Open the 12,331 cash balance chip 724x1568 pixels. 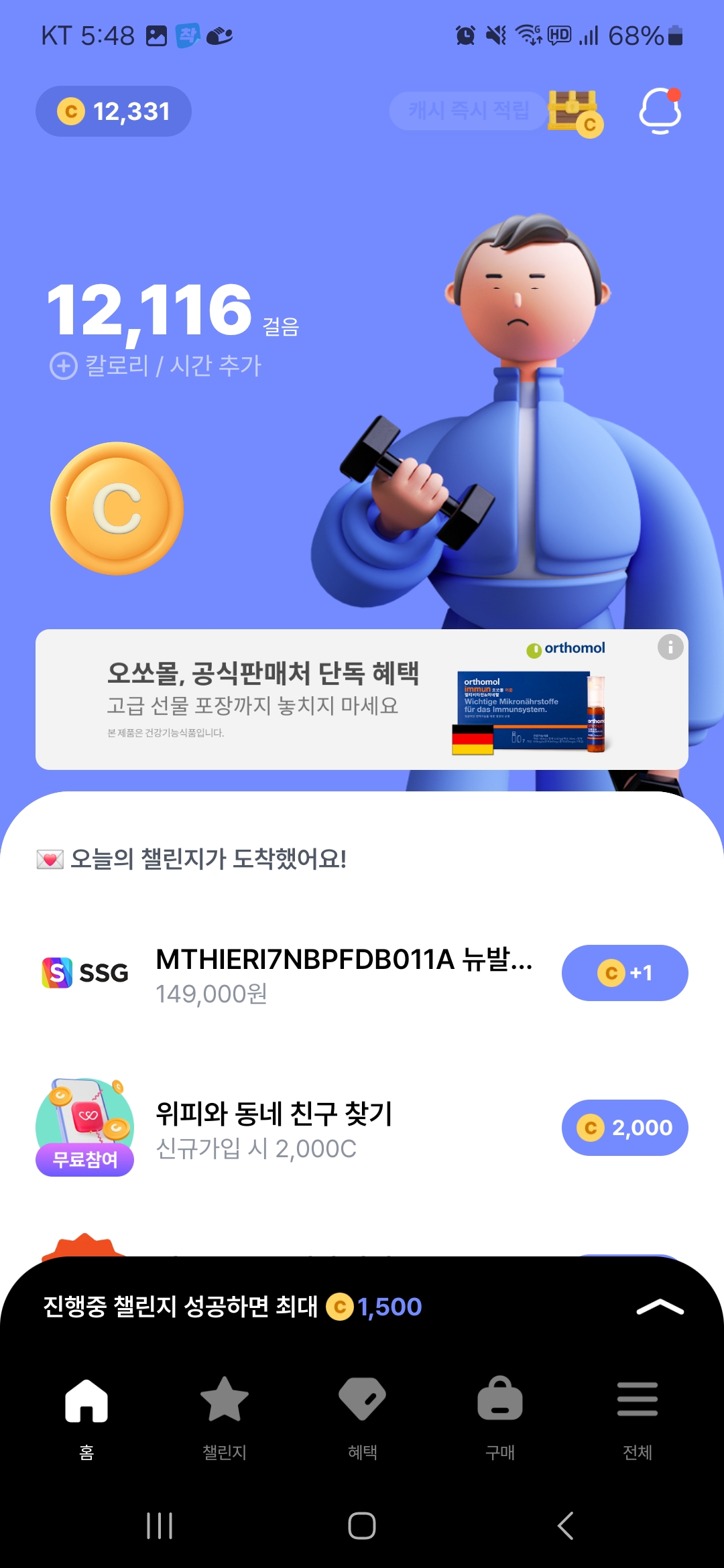coord(113,111)
